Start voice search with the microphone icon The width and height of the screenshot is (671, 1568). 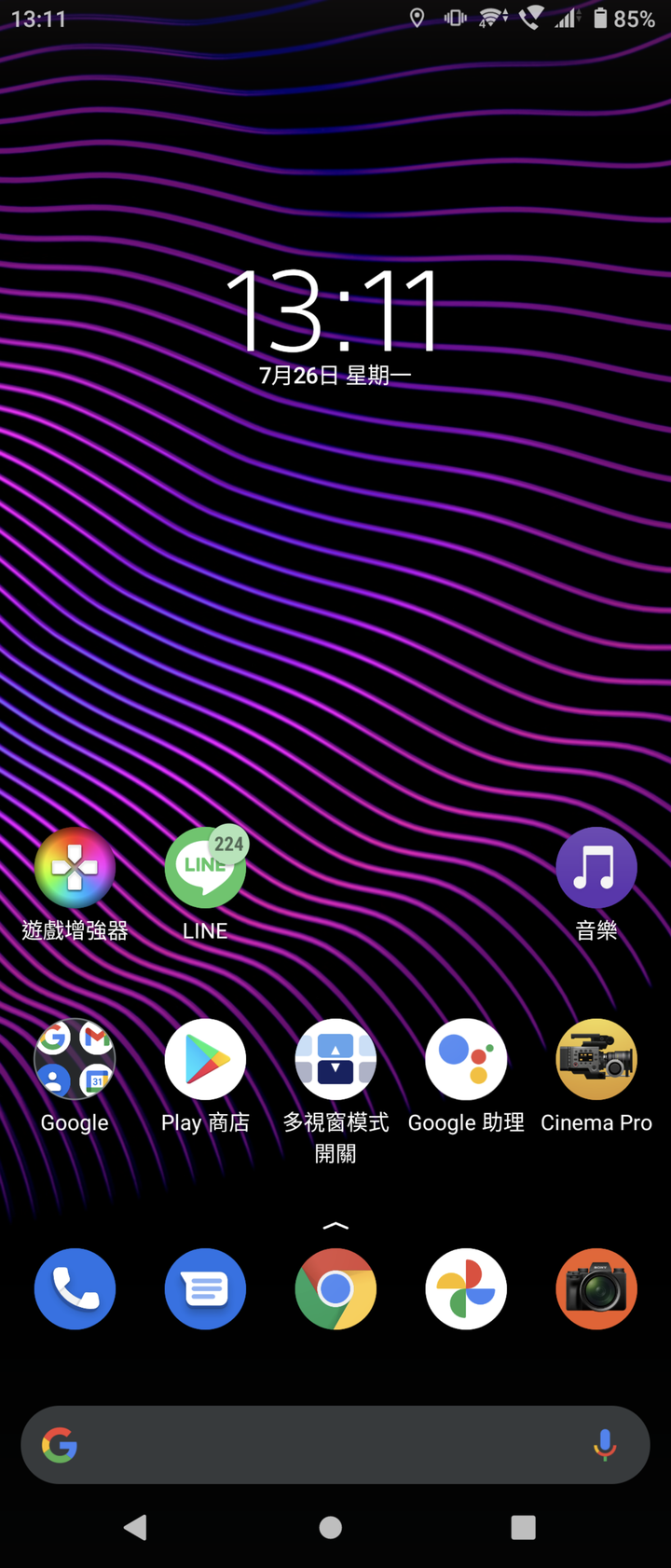[x=605, y=1445]
